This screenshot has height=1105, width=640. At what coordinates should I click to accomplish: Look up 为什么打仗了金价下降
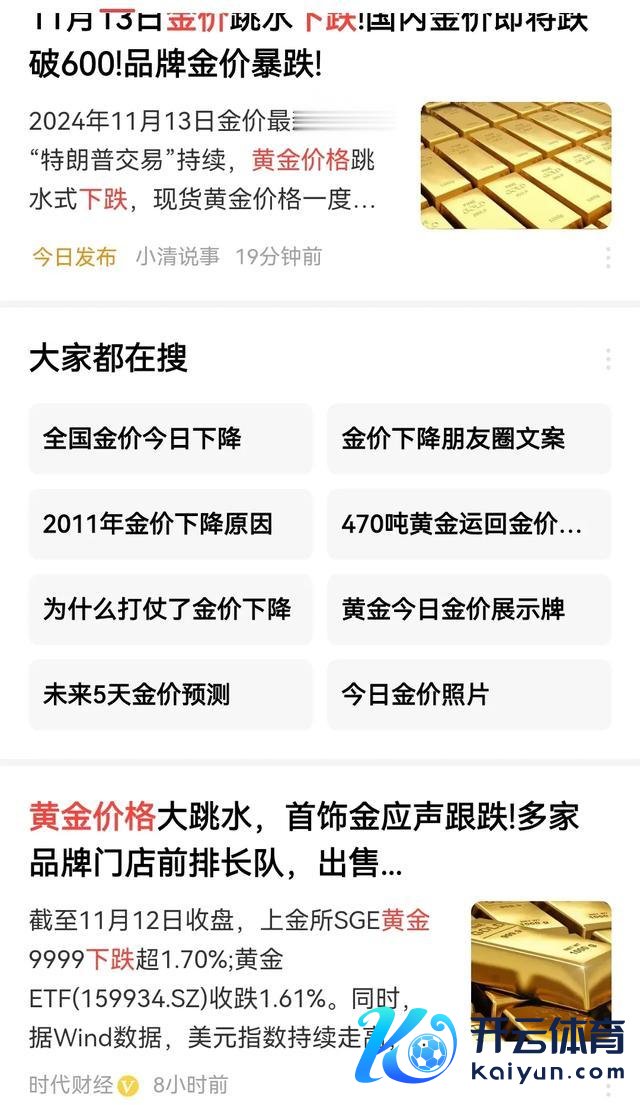(170, 609)
